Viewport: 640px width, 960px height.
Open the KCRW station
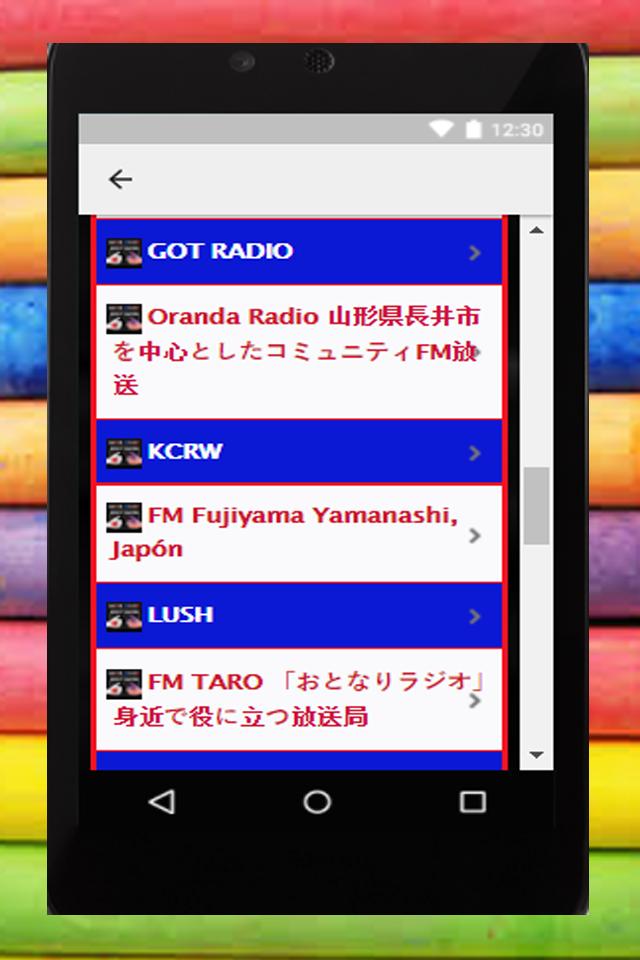[298, 452]
